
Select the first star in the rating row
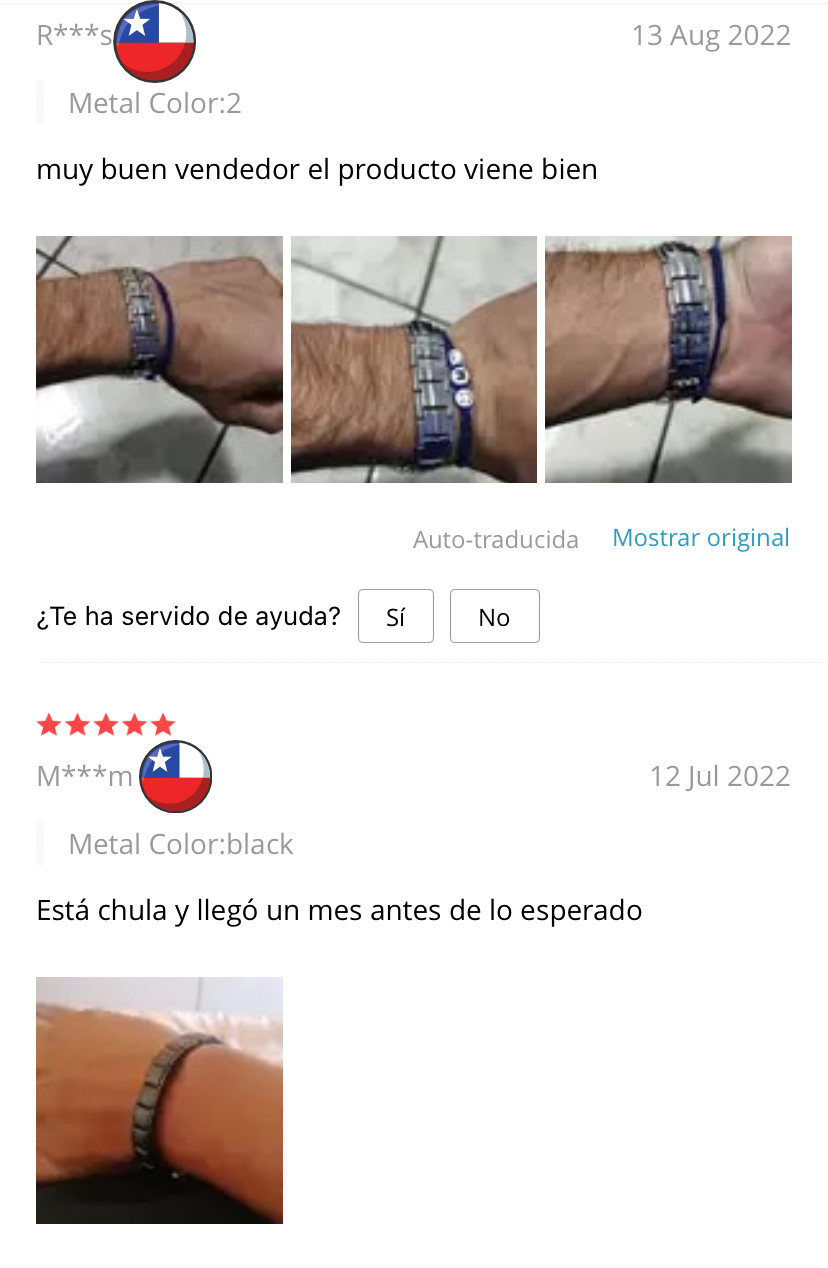(x=48, y=724)
